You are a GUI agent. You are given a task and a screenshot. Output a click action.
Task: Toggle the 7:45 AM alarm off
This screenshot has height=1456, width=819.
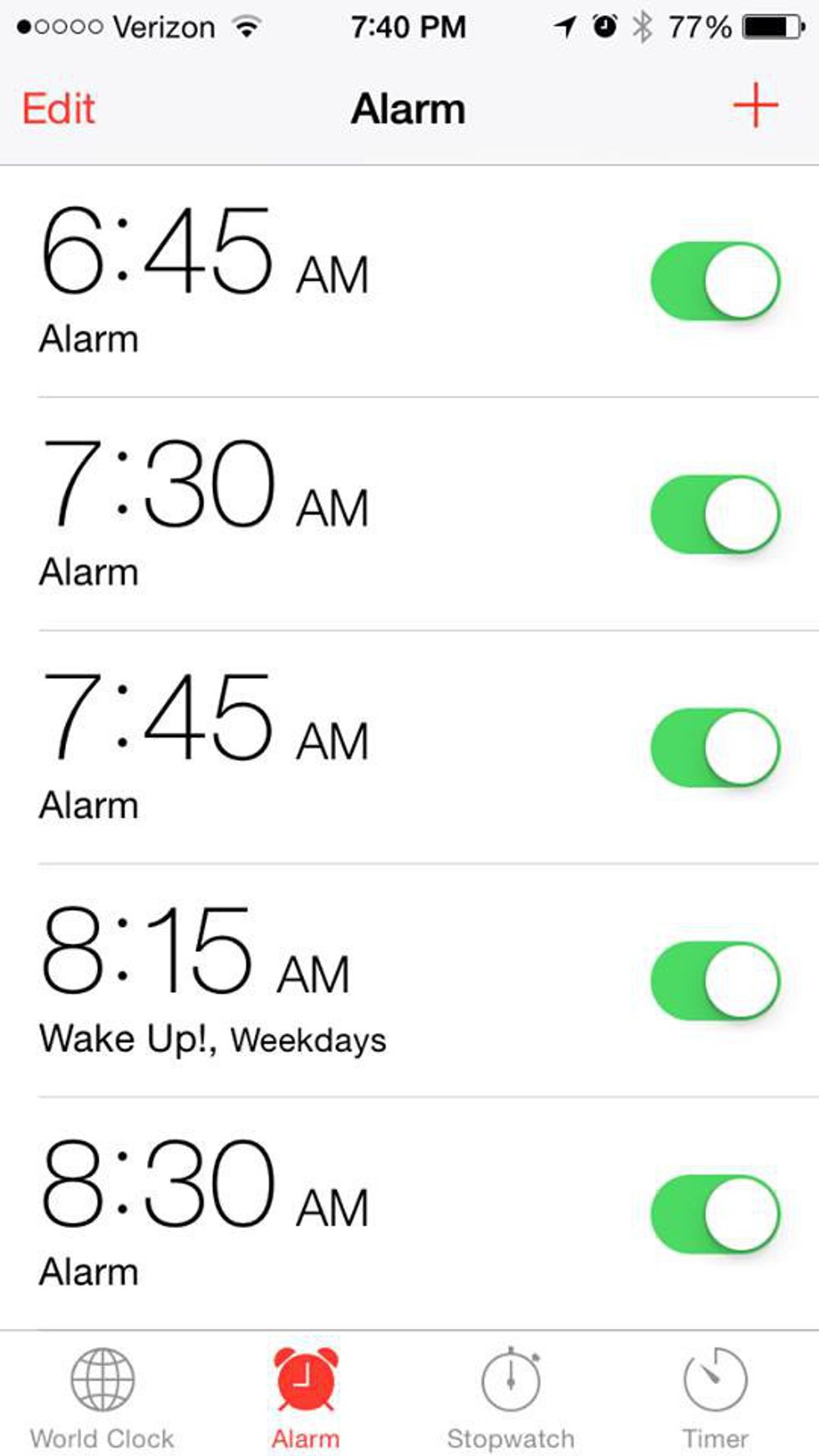715,747
